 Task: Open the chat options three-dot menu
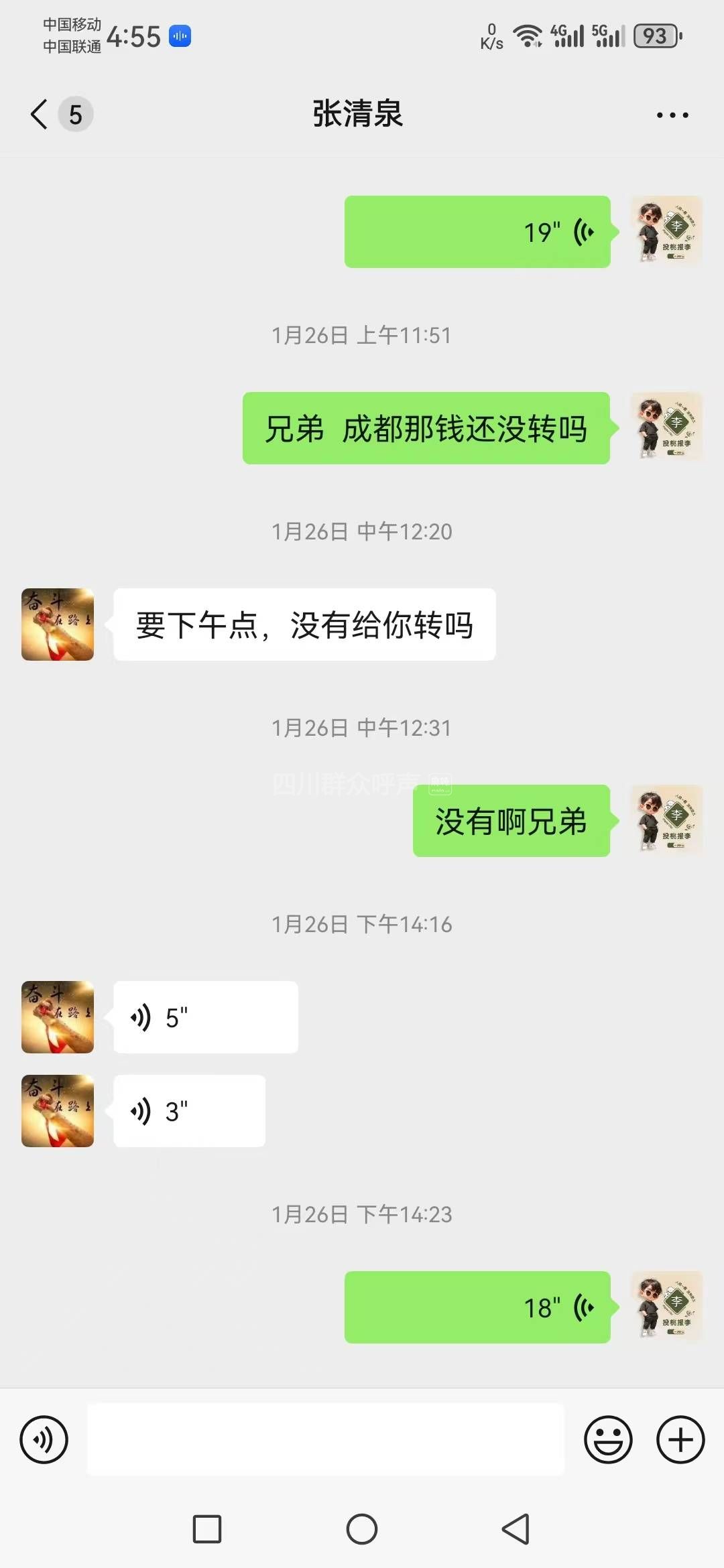(672, 115)
